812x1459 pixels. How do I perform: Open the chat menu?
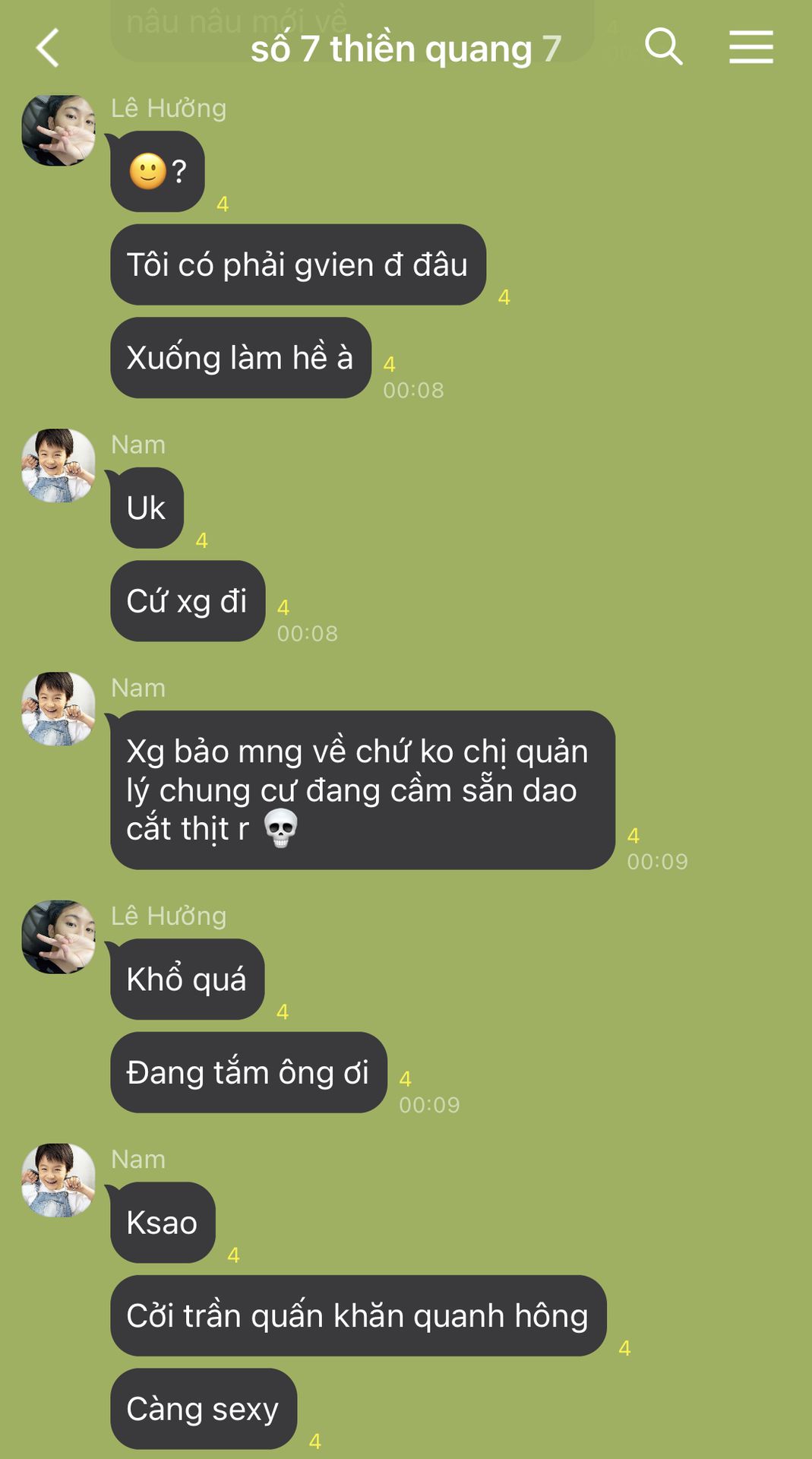[x=750, y=47]
